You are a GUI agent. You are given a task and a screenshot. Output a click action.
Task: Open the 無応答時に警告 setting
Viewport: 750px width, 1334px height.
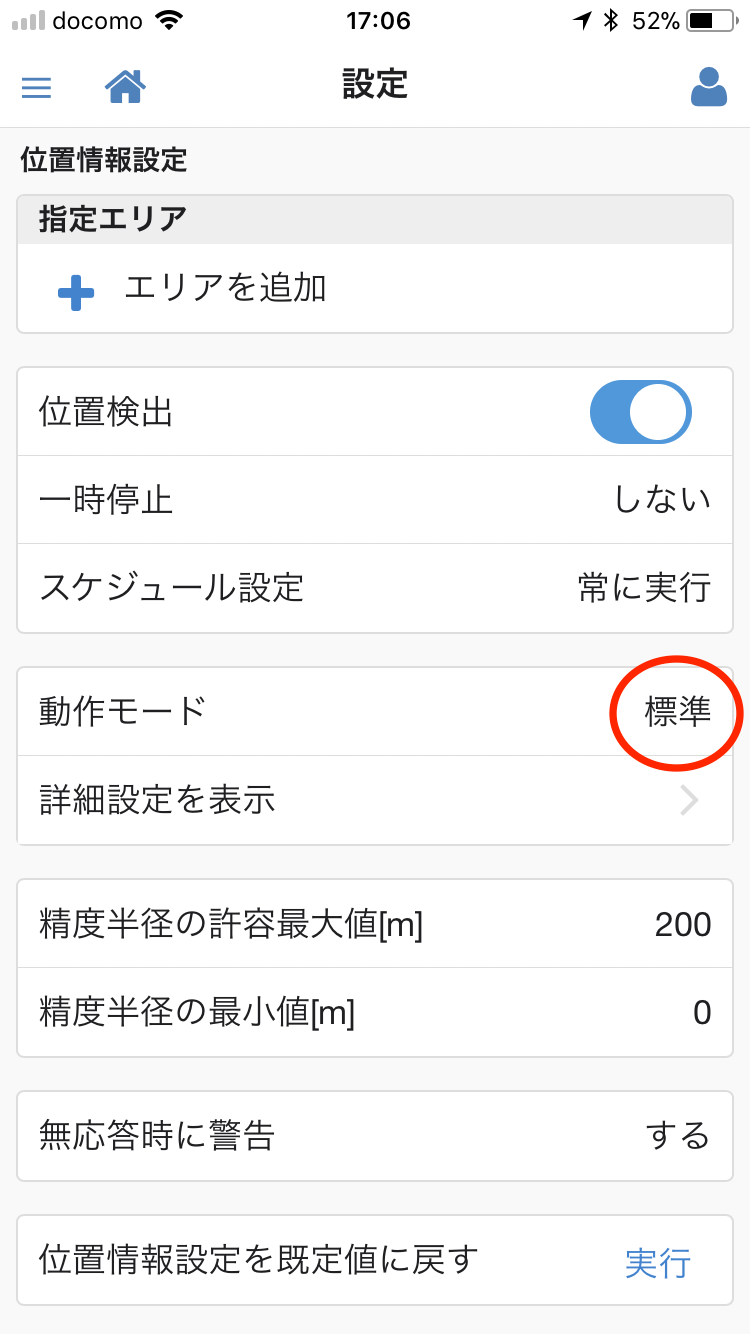tap(375, 1136)
